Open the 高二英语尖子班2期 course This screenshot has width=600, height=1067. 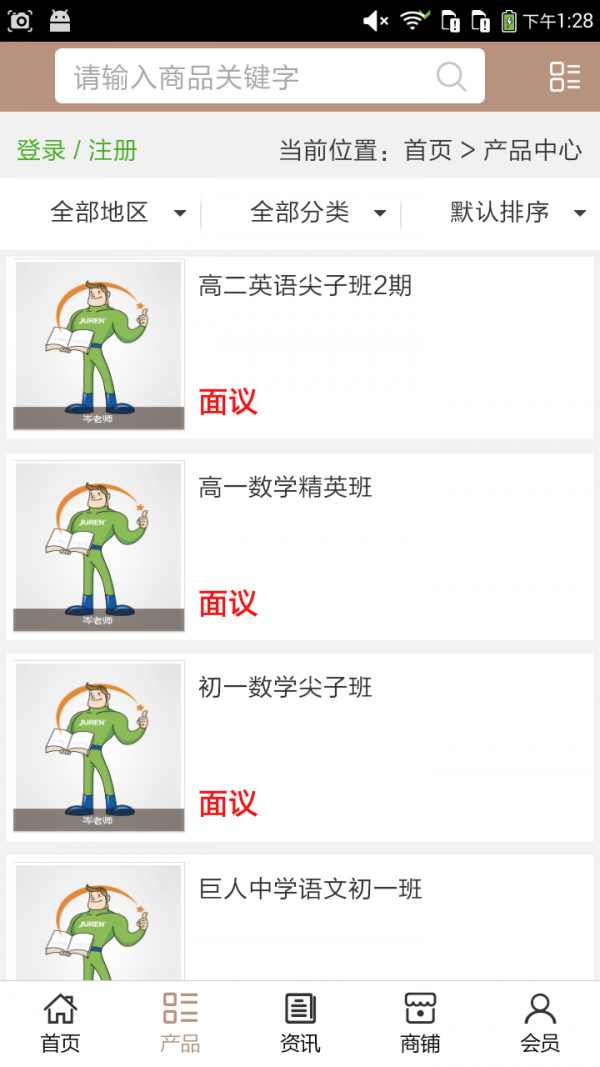[305, 287]
